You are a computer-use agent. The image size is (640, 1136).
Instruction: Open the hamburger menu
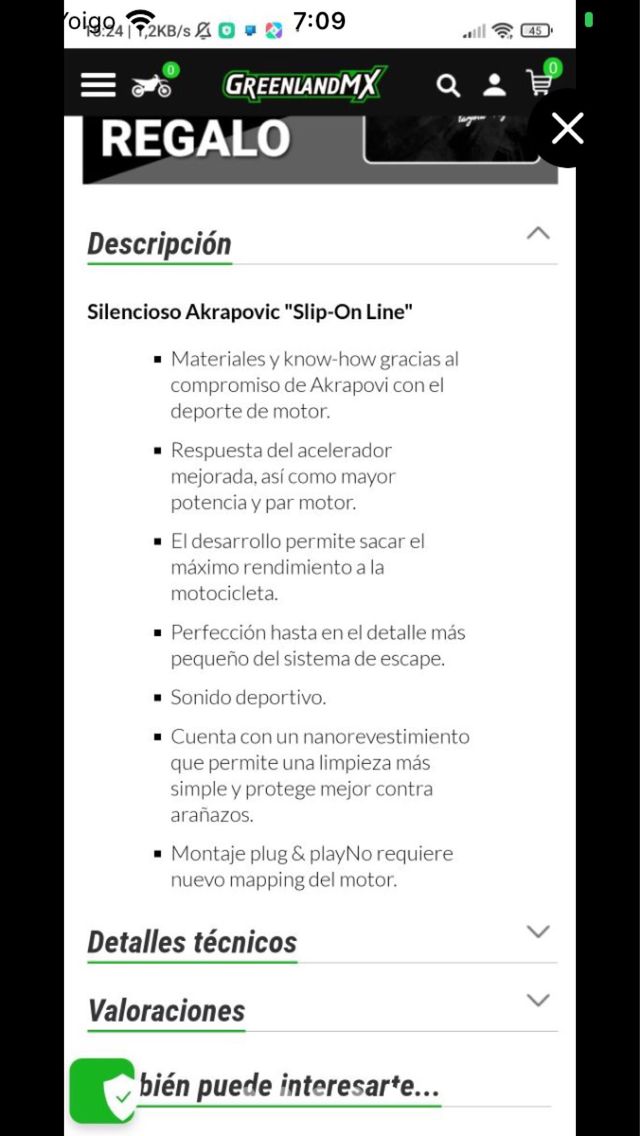[98, 85]
